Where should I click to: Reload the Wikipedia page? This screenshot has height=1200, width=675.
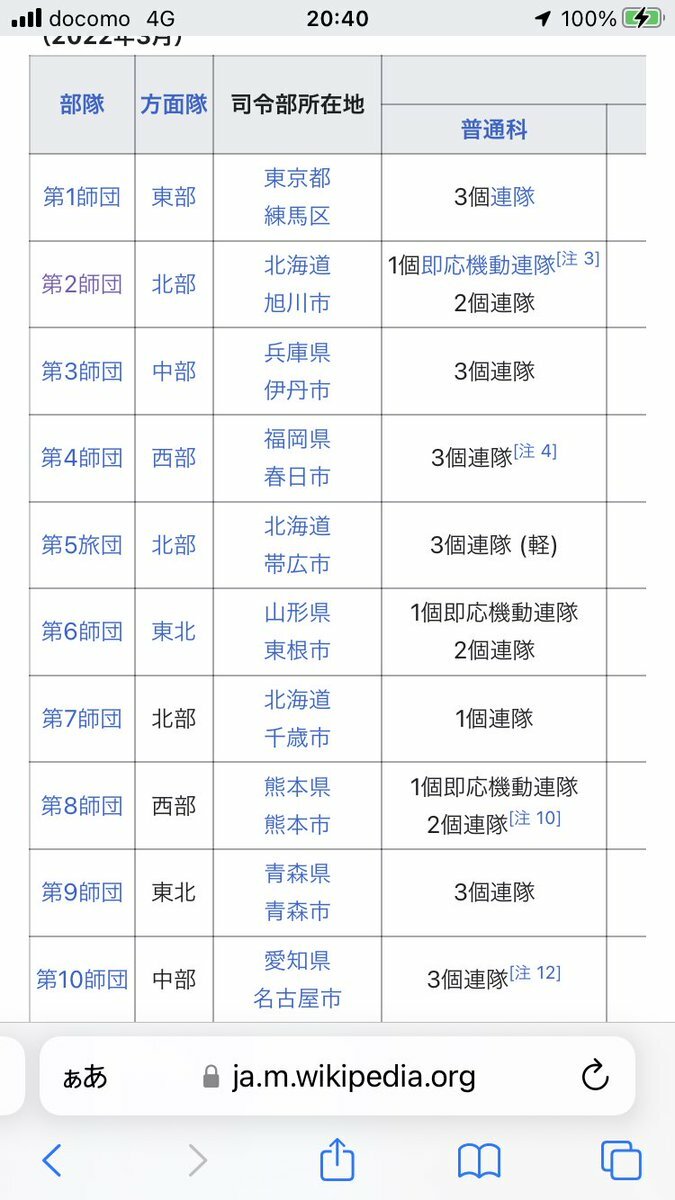[595, 1076]
